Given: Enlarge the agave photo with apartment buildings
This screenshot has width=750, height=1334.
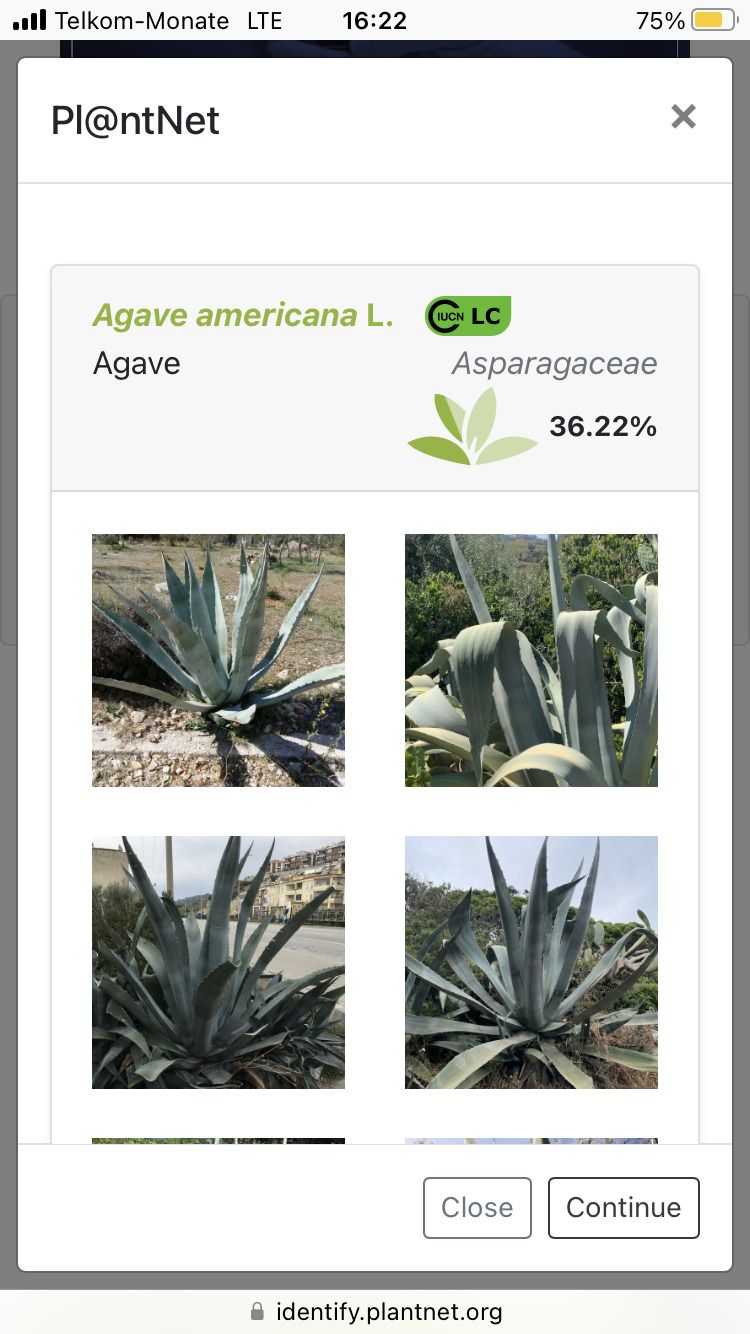Looking at the screenshot, I should point(218,962).
